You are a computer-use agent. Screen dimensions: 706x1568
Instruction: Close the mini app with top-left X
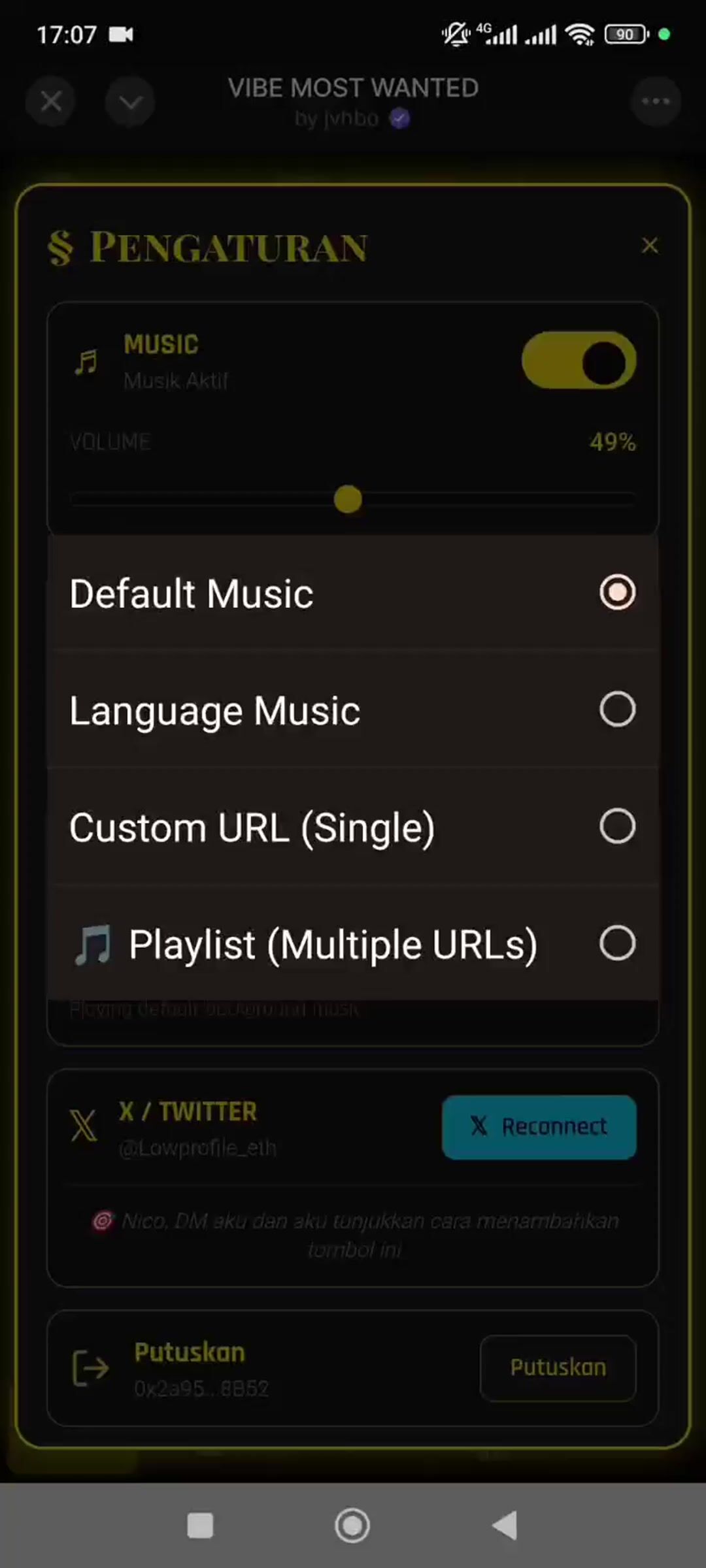pyautogui.click(x=51, y=101)
